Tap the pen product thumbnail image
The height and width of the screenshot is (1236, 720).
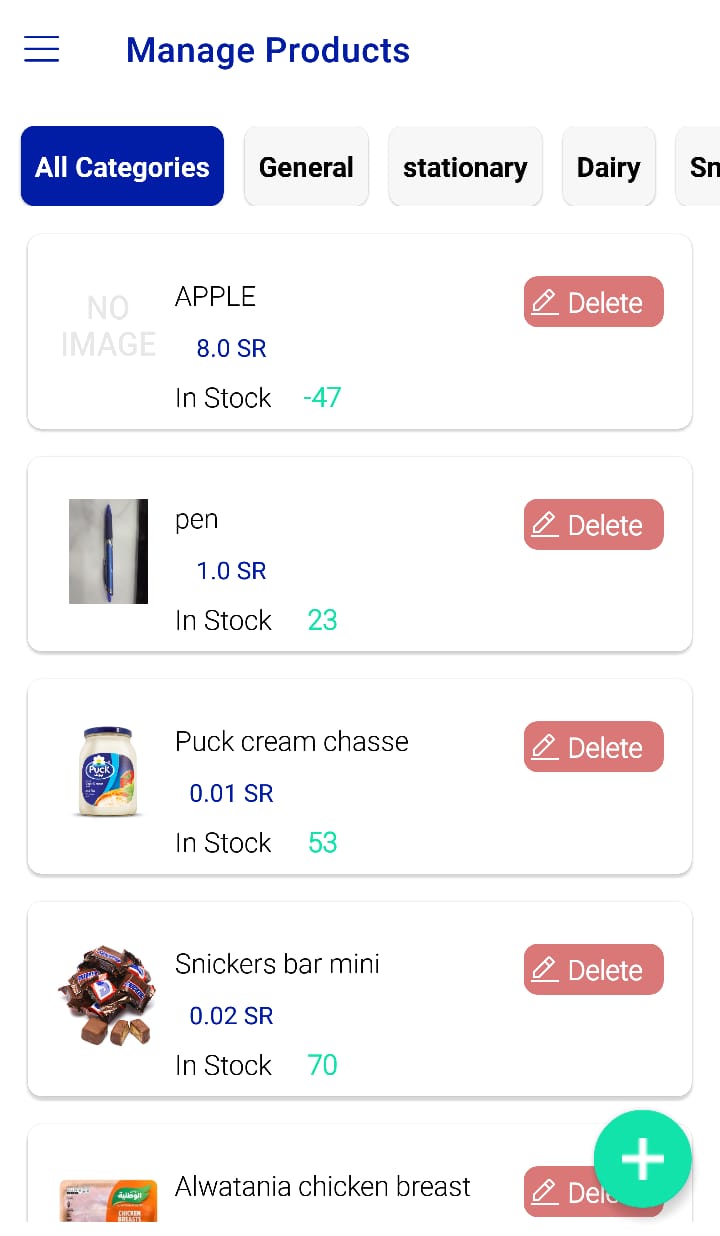pyautogui.click(x=108, y=551)
